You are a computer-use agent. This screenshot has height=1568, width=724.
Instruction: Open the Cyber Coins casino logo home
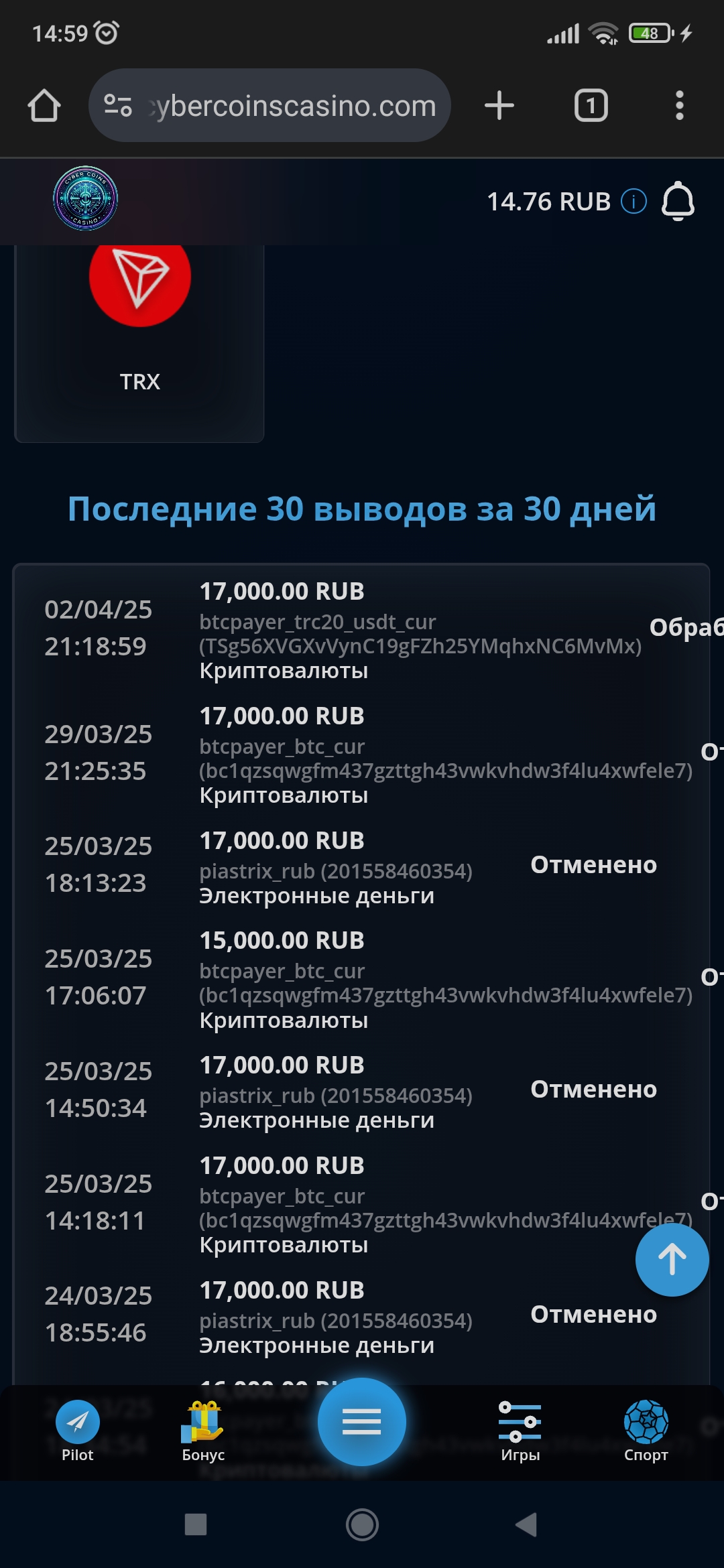tap(86, 198)
